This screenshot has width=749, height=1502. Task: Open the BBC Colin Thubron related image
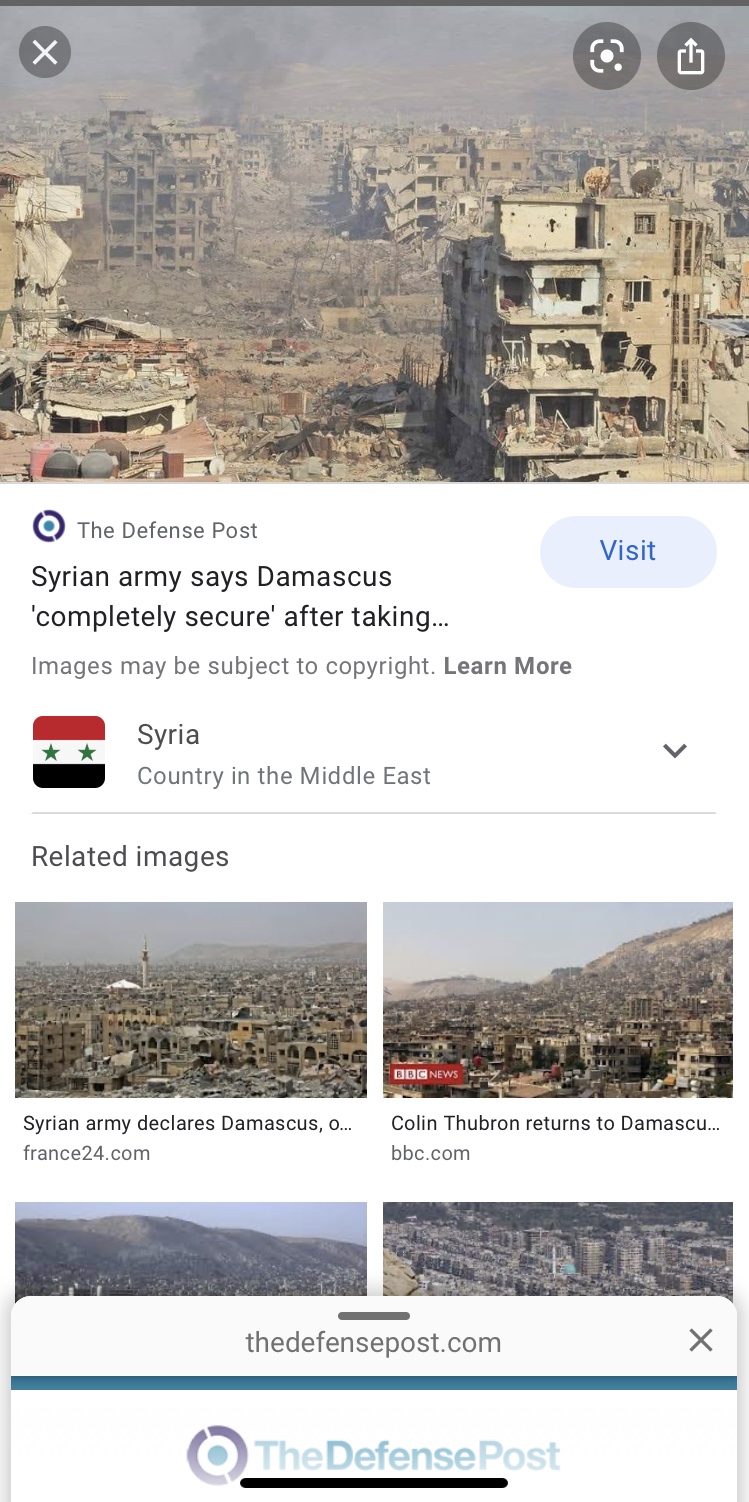click(x=558, y=1000)
